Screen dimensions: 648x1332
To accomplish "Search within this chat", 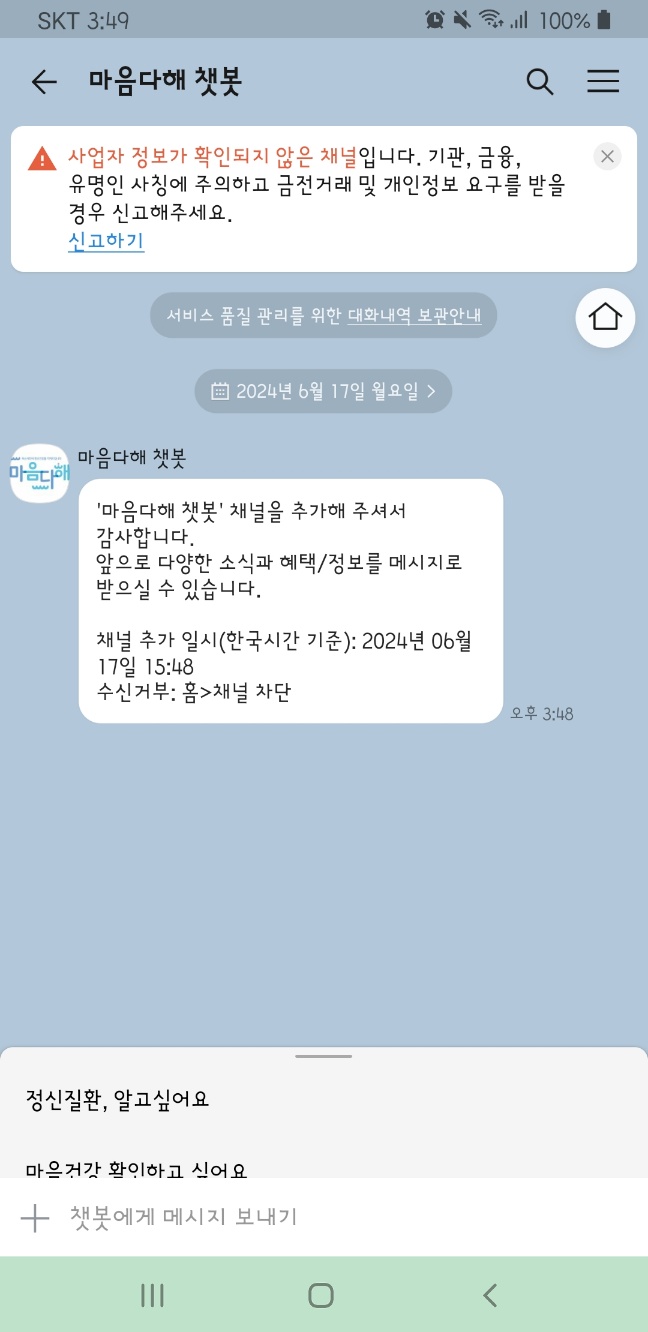I will pos(540,82).
